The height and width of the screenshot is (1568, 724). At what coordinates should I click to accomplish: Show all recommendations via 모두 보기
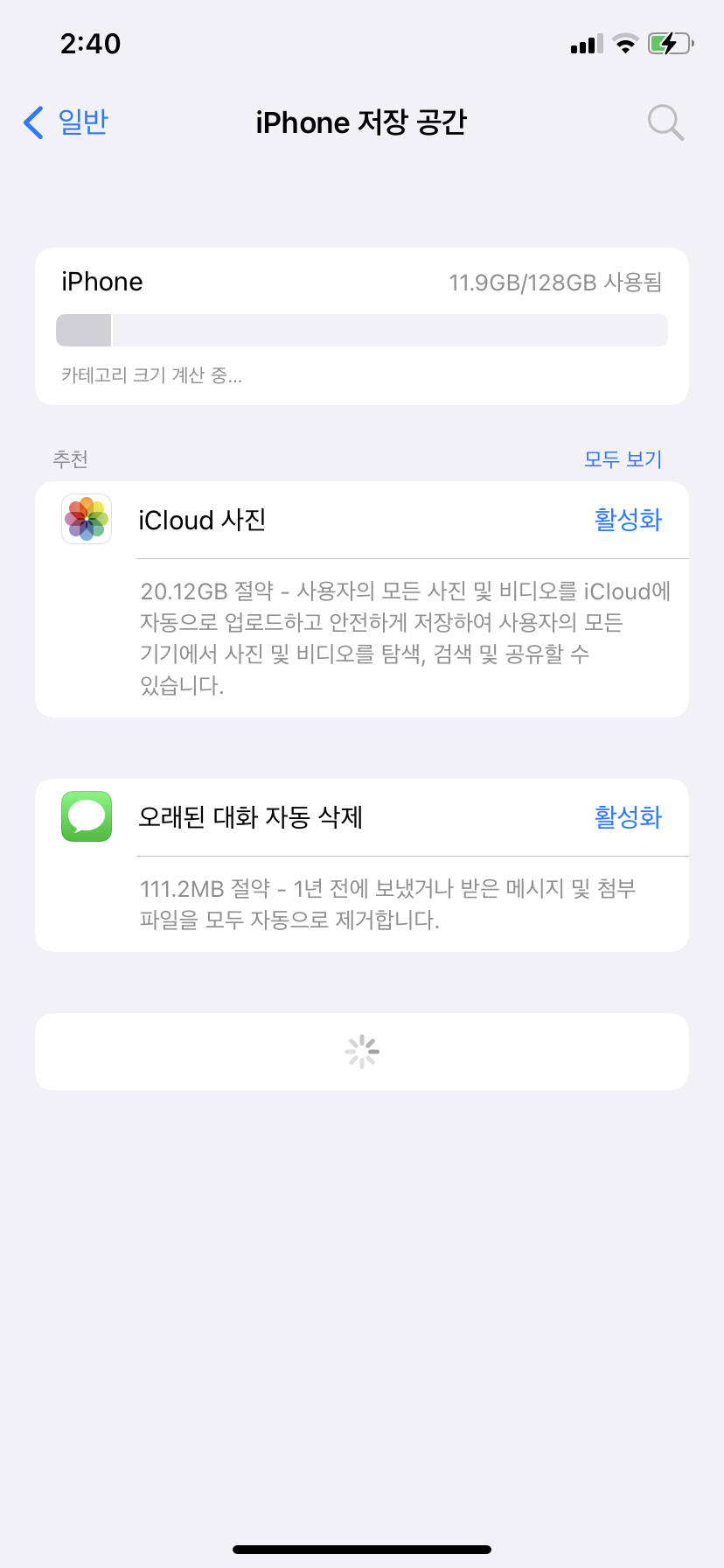623,459
